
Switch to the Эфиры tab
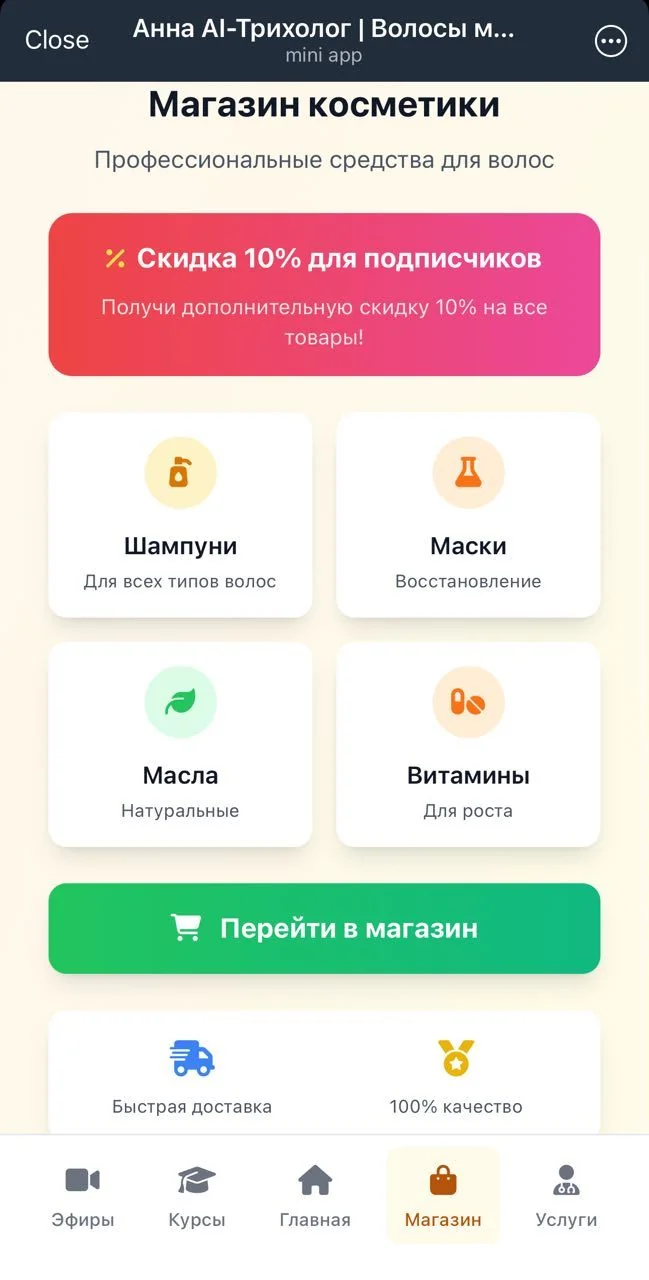[x=83, y=1196]
